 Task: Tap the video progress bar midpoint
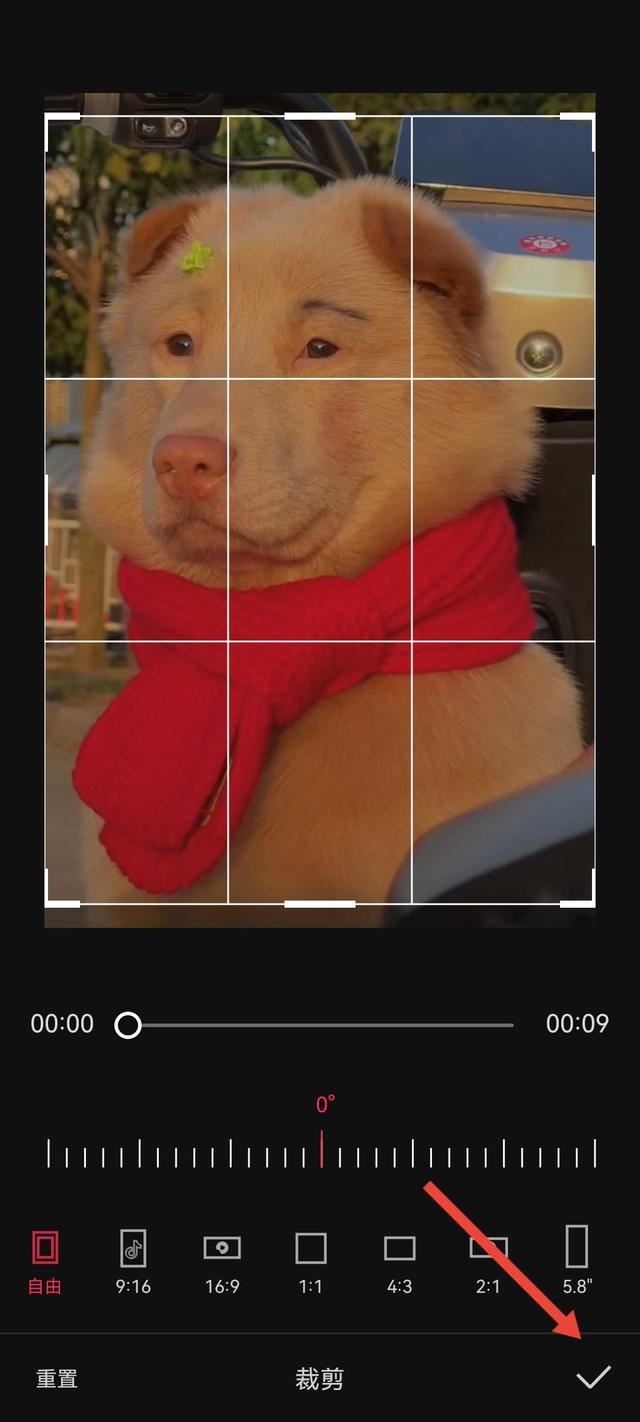pos(320,1025)
